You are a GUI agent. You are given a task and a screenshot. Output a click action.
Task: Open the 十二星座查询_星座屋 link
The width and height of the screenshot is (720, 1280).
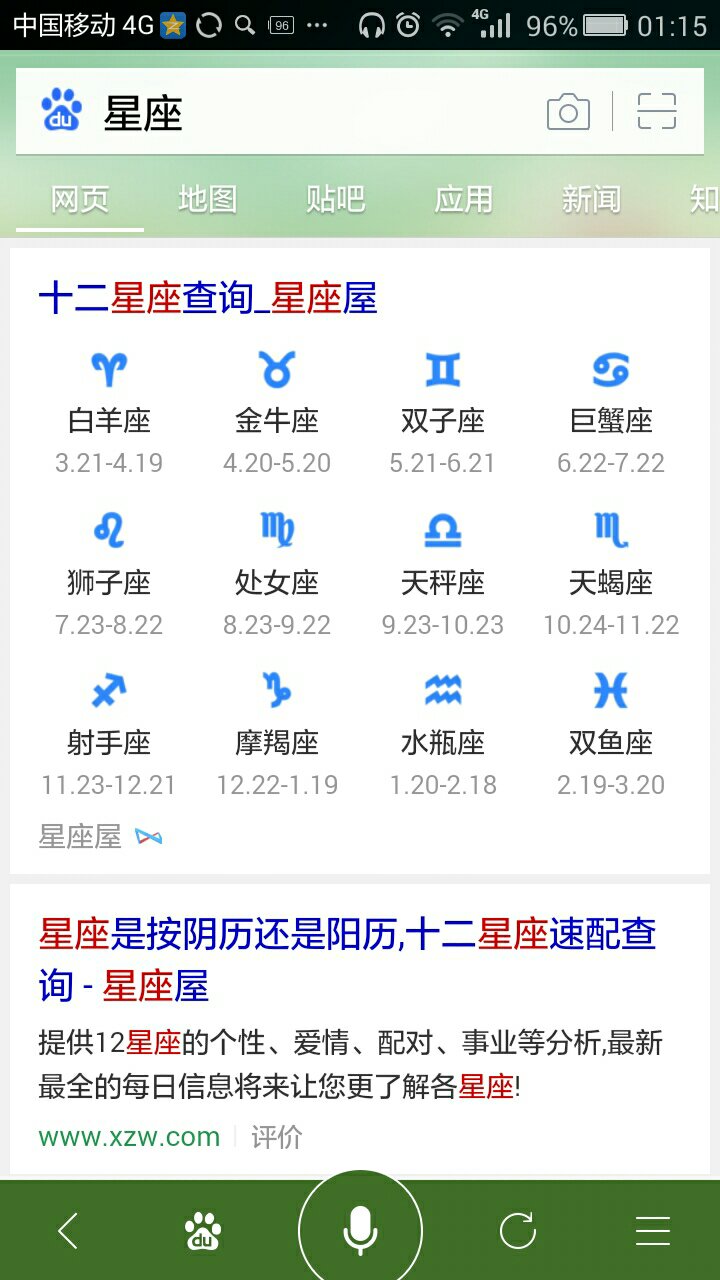[x=207, y=298]
